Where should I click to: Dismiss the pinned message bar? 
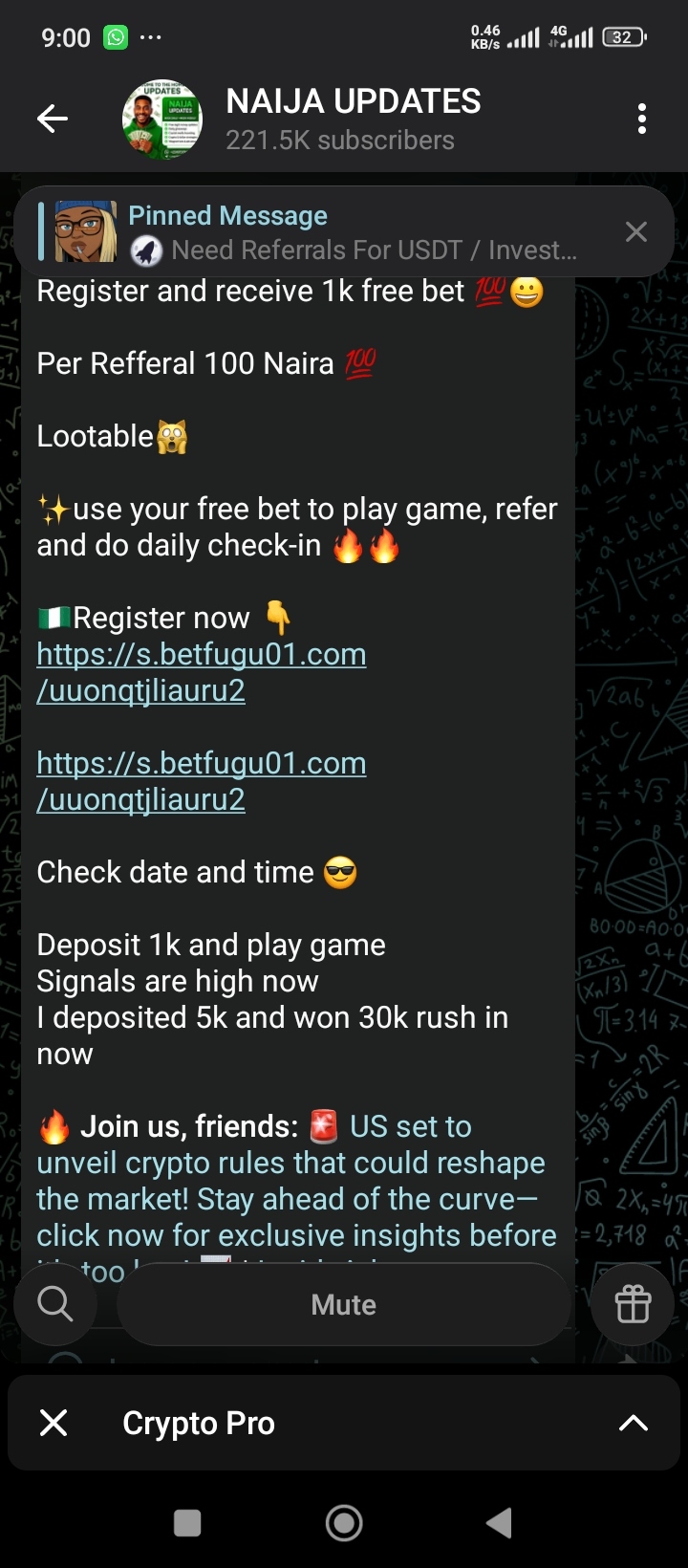(x=635, y=232)
